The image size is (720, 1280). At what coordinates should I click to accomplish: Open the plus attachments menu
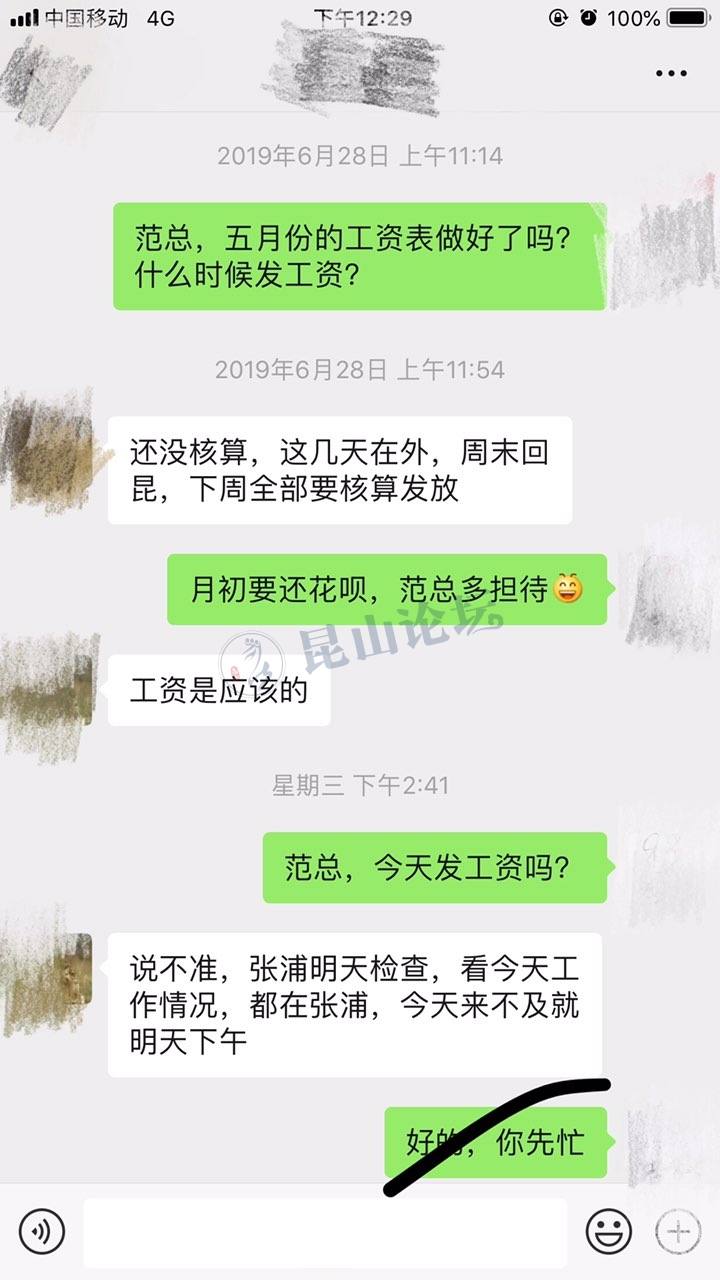[x=678, y=1231]
